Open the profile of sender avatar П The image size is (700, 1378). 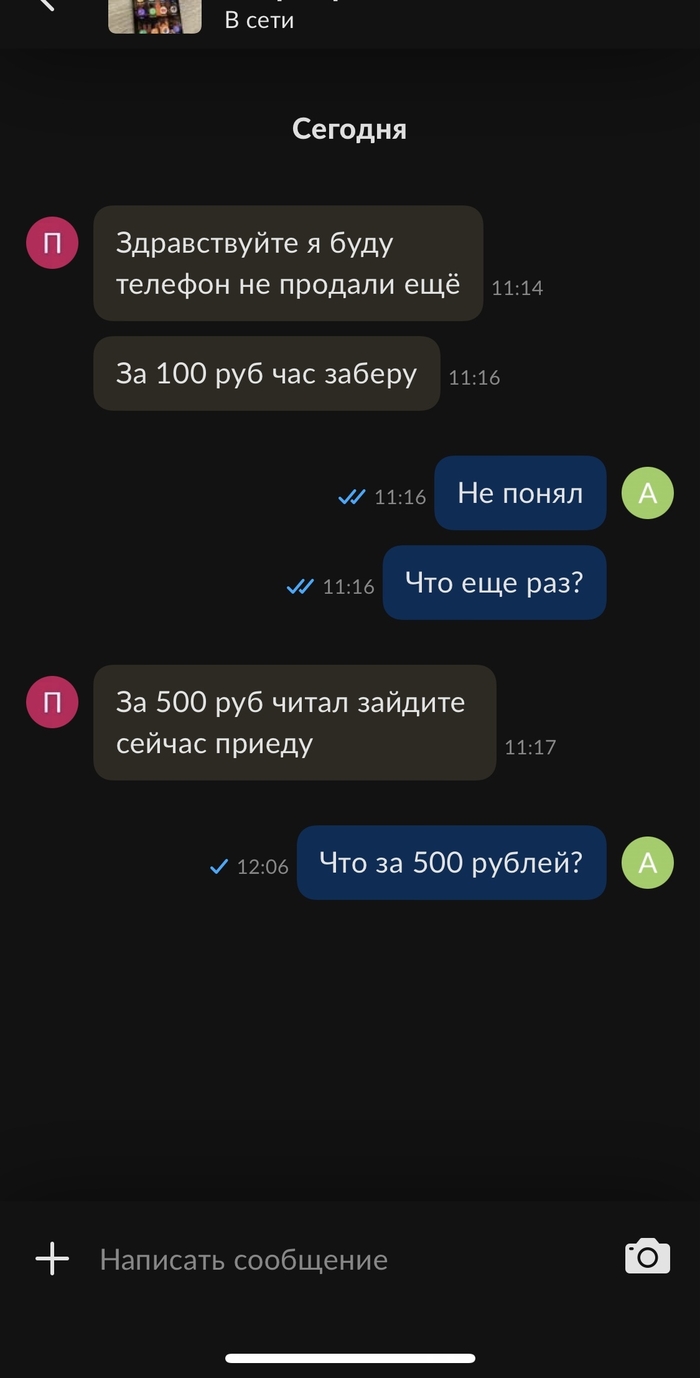[52, 243]
